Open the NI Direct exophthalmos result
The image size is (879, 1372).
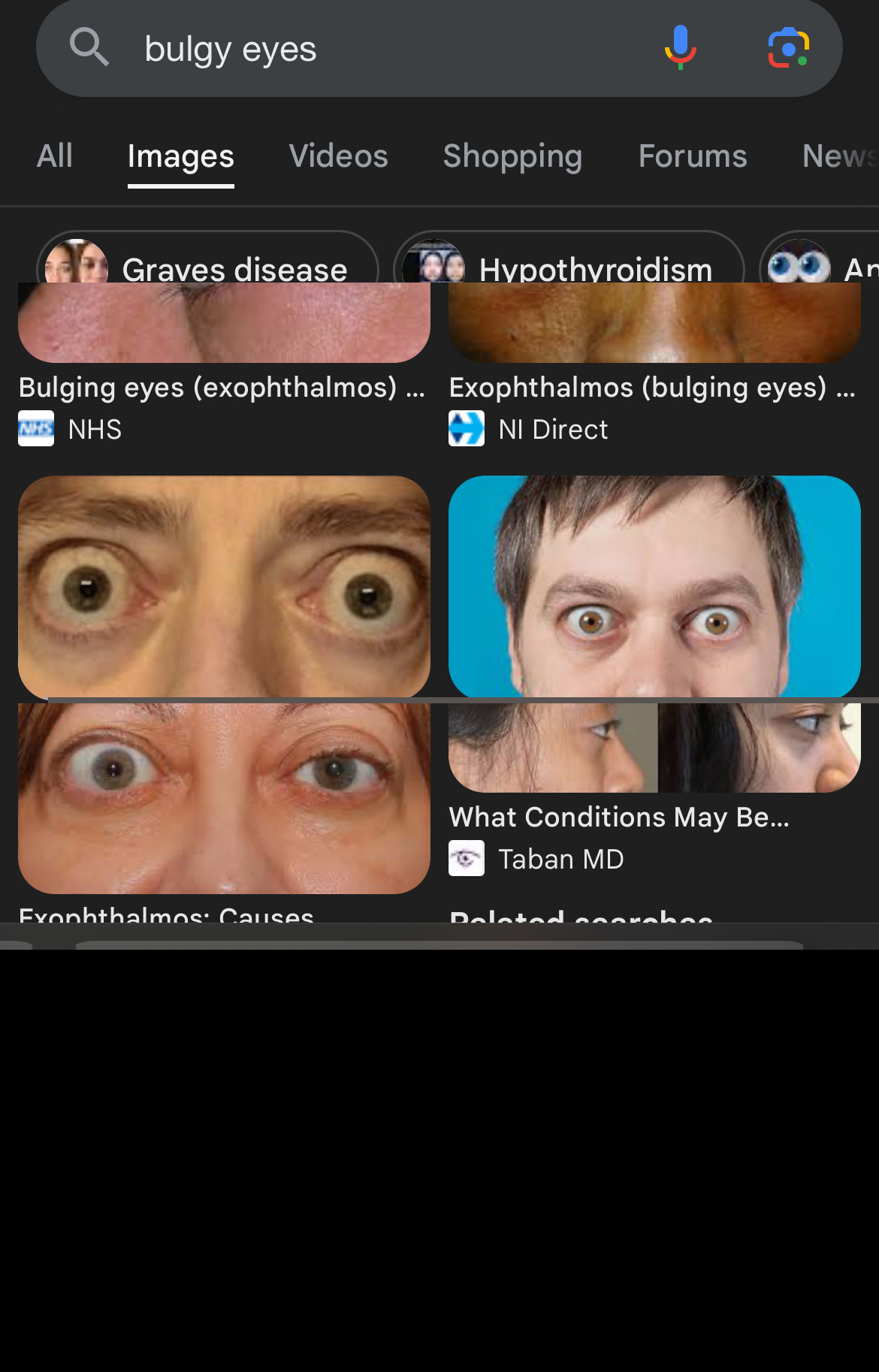652,388
